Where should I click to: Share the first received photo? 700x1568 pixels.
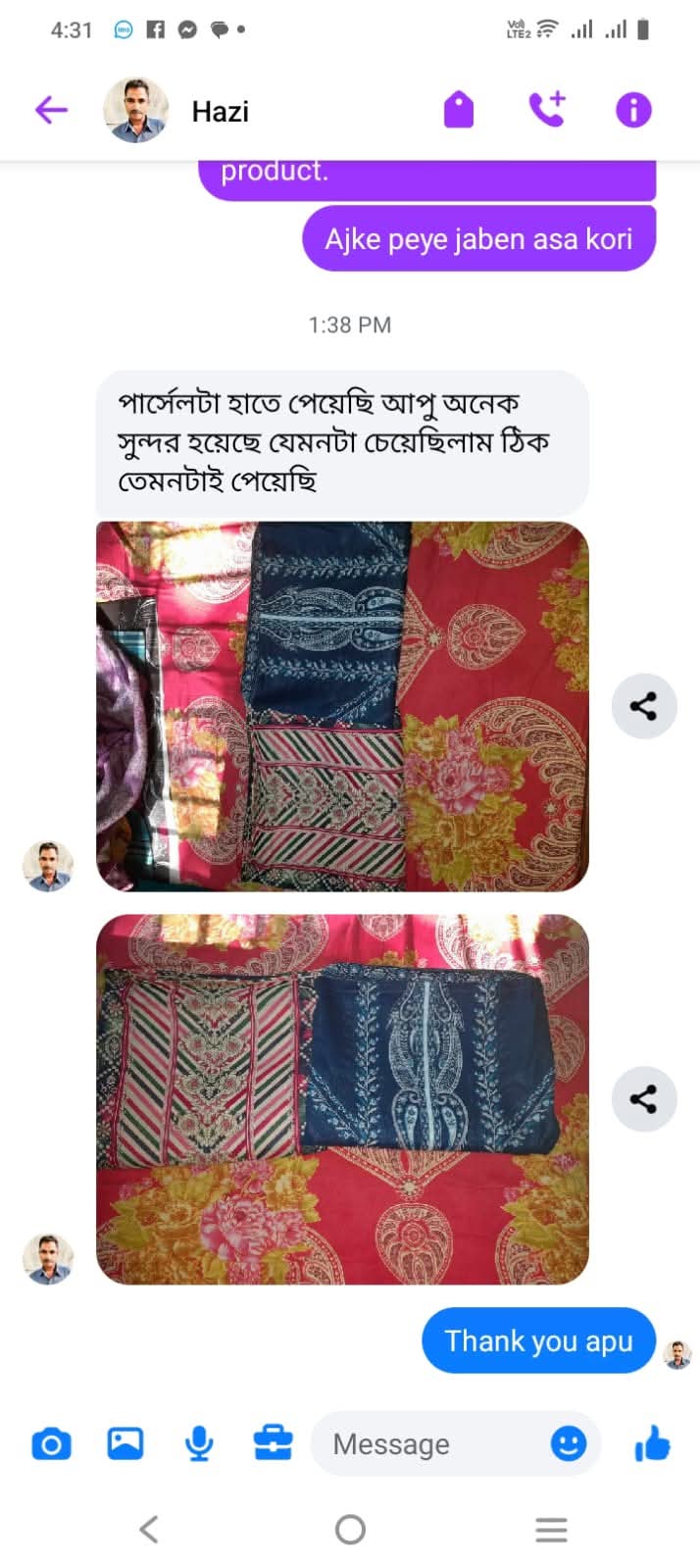click(644, 706)
